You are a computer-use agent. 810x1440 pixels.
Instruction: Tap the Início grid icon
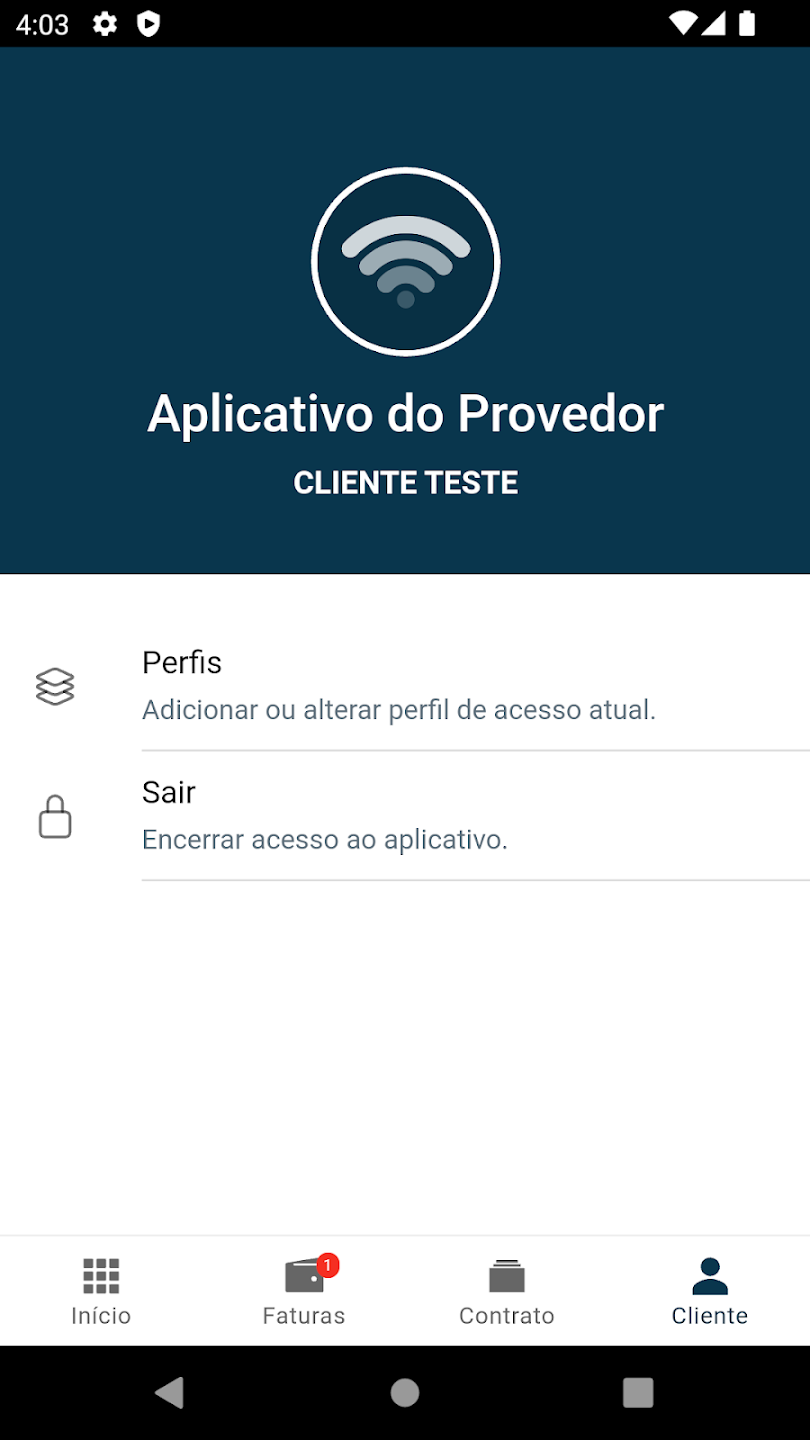point(100,1277)
